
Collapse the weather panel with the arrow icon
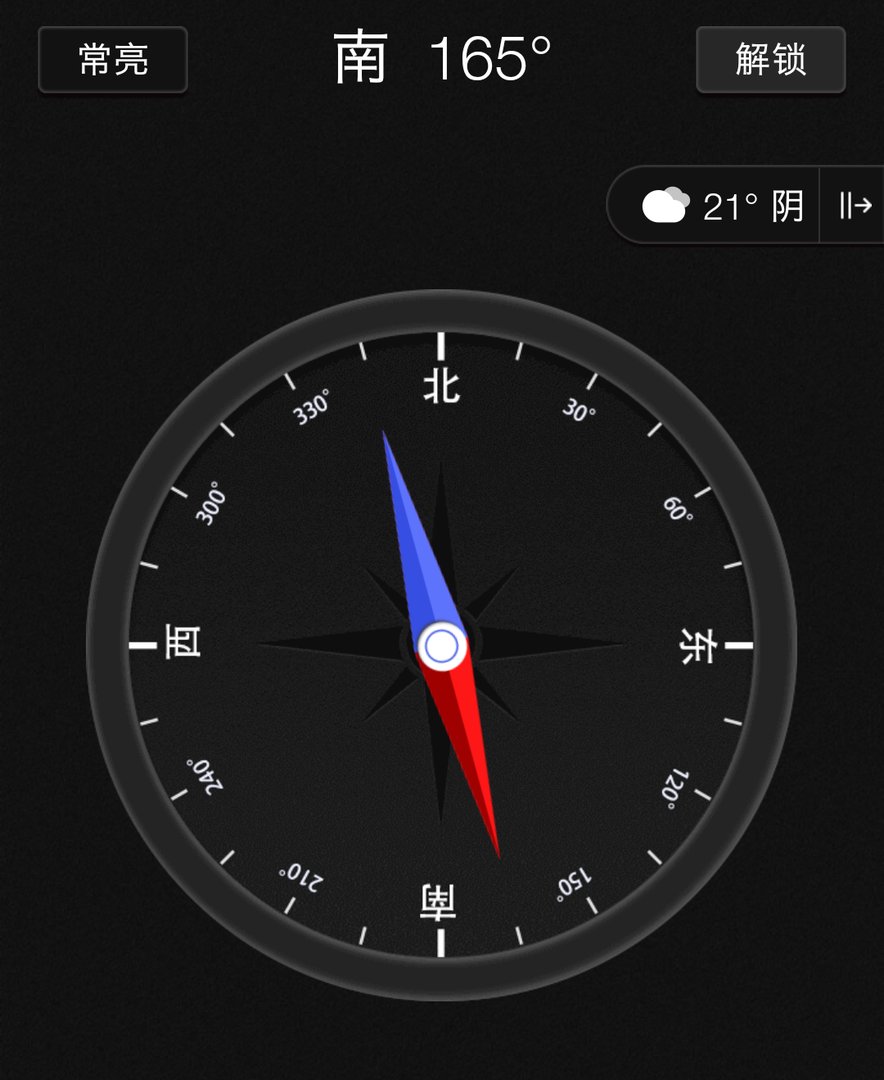(x=854, y=206)
